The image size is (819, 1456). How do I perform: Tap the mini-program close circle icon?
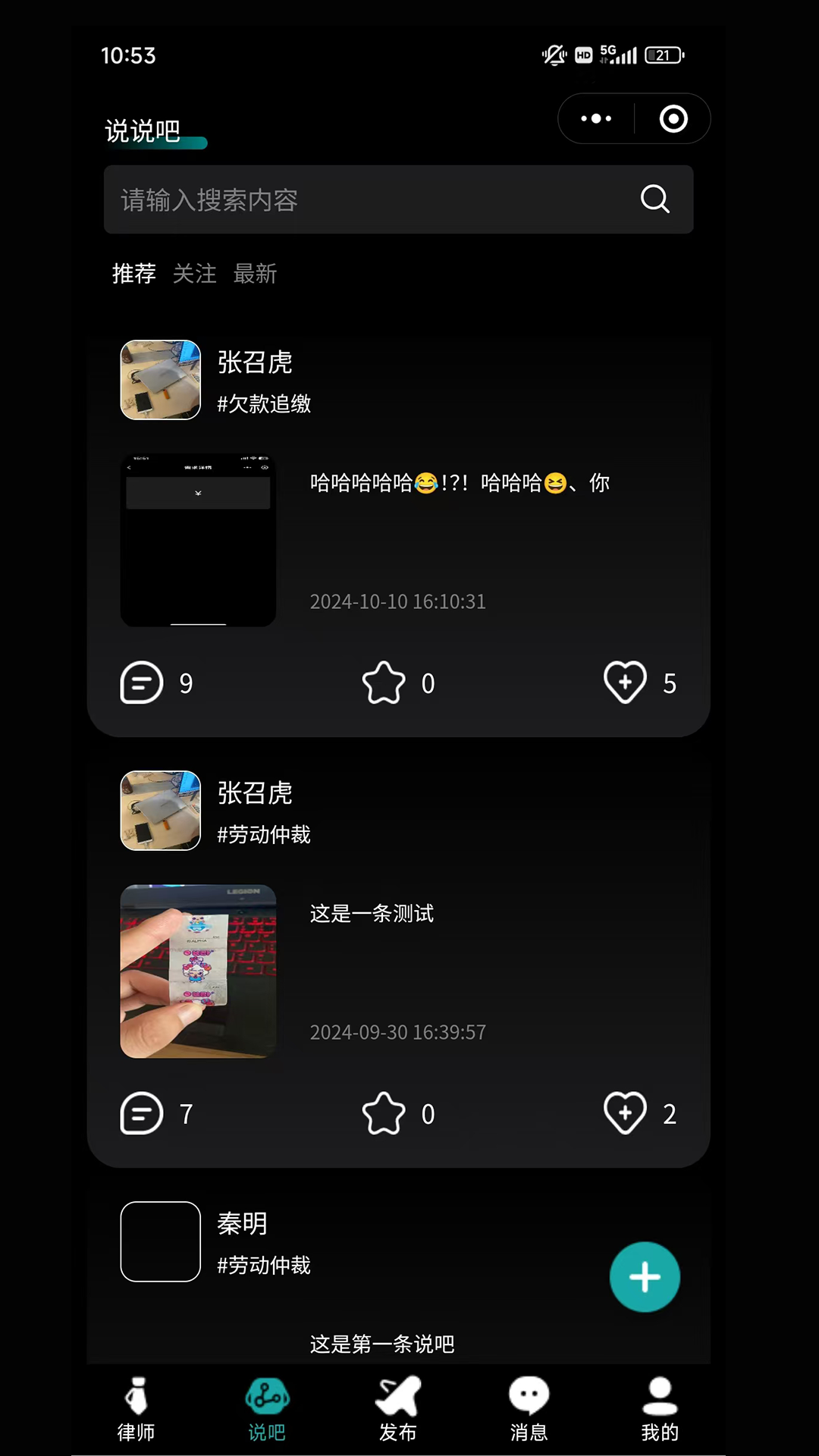[673, 118]
